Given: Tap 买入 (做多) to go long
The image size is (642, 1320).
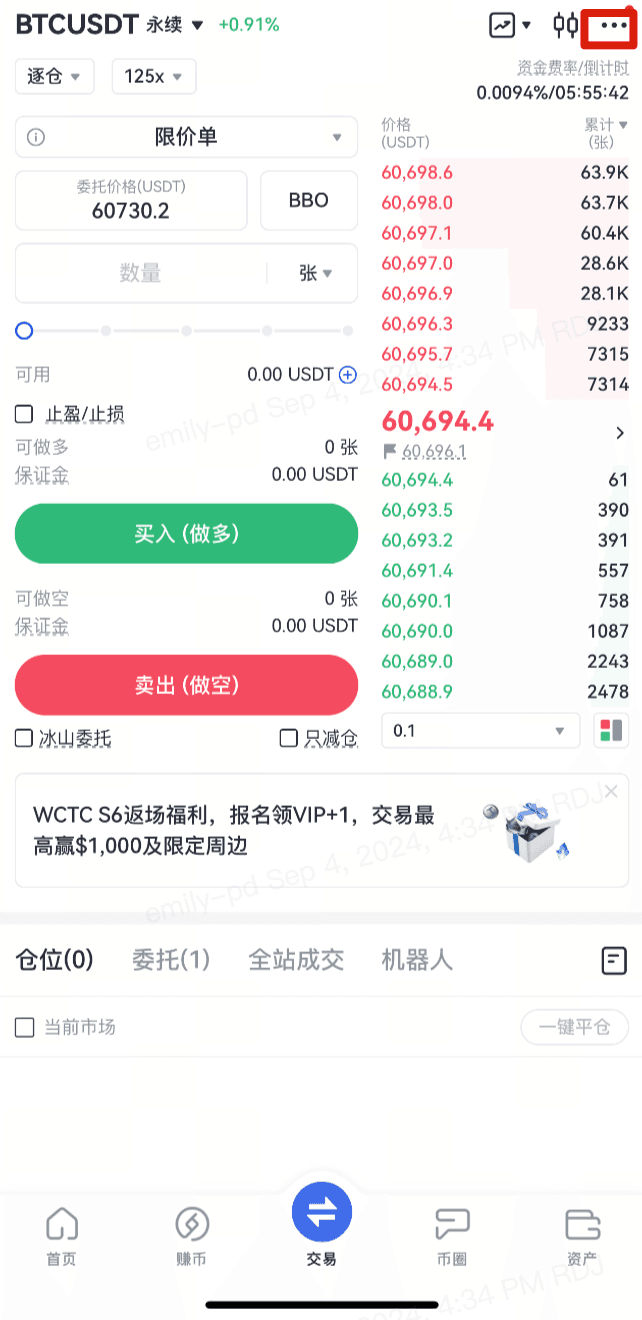Looking at the screenshot, I should tap(186, 534).
